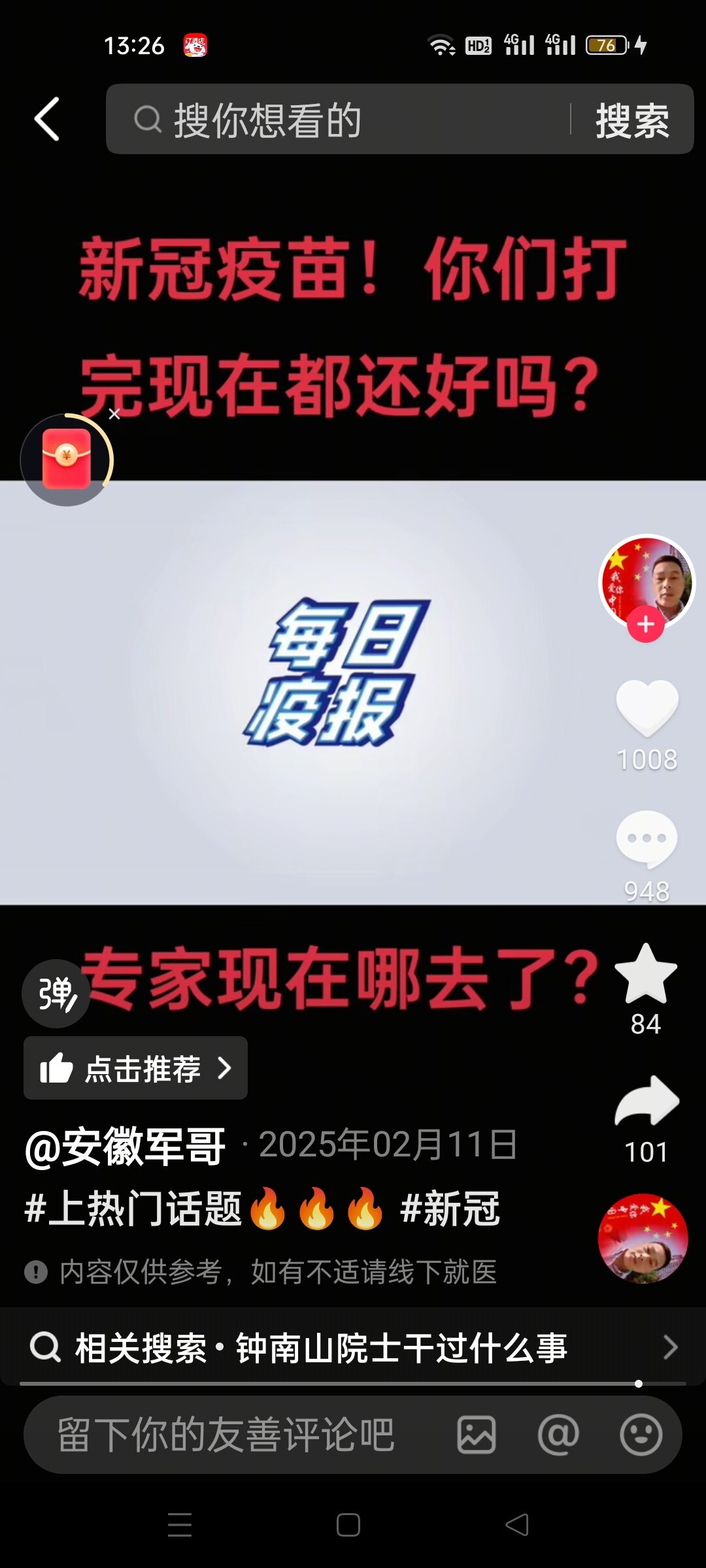
Task: Open the red envelope reward icon
Action: click(66, 460)
